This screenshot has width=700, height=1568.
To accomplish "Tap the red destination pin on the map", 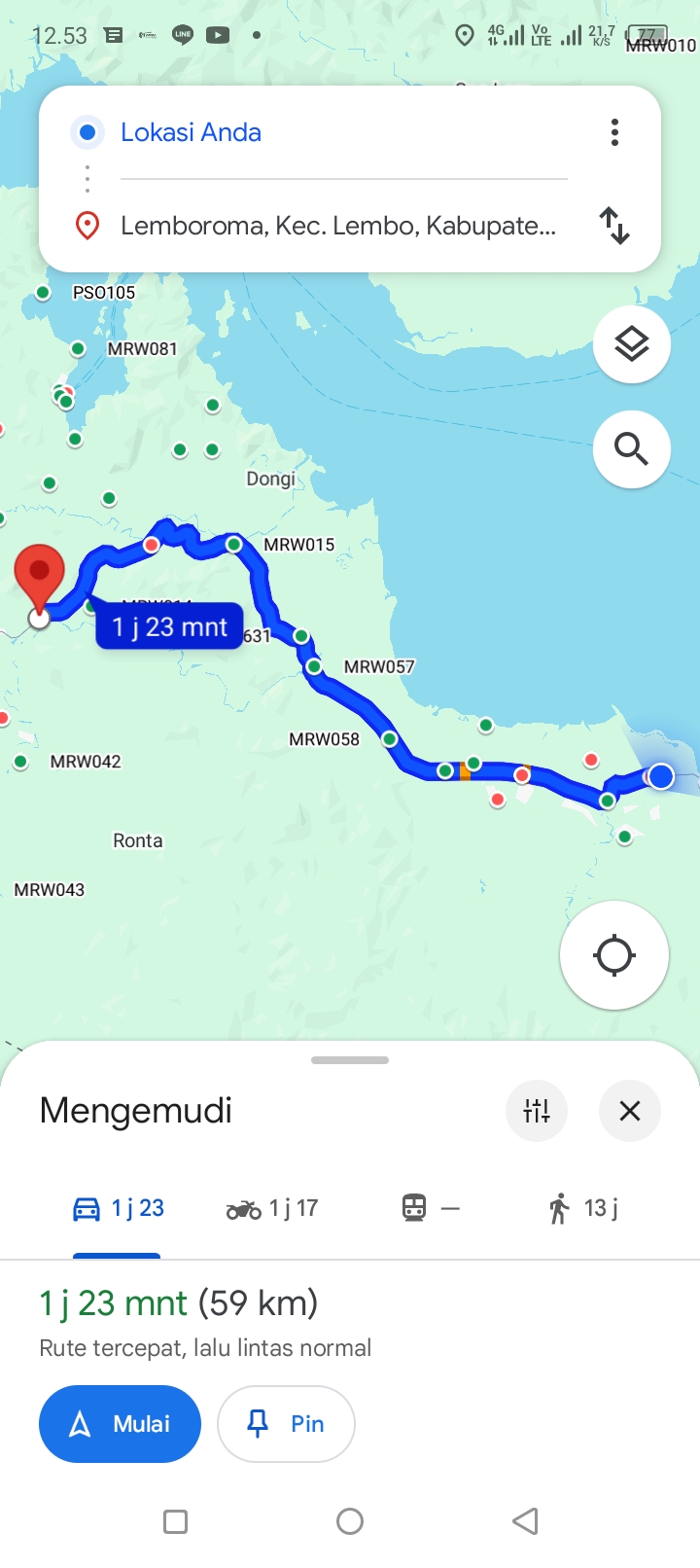I will (x=40, y=579).
